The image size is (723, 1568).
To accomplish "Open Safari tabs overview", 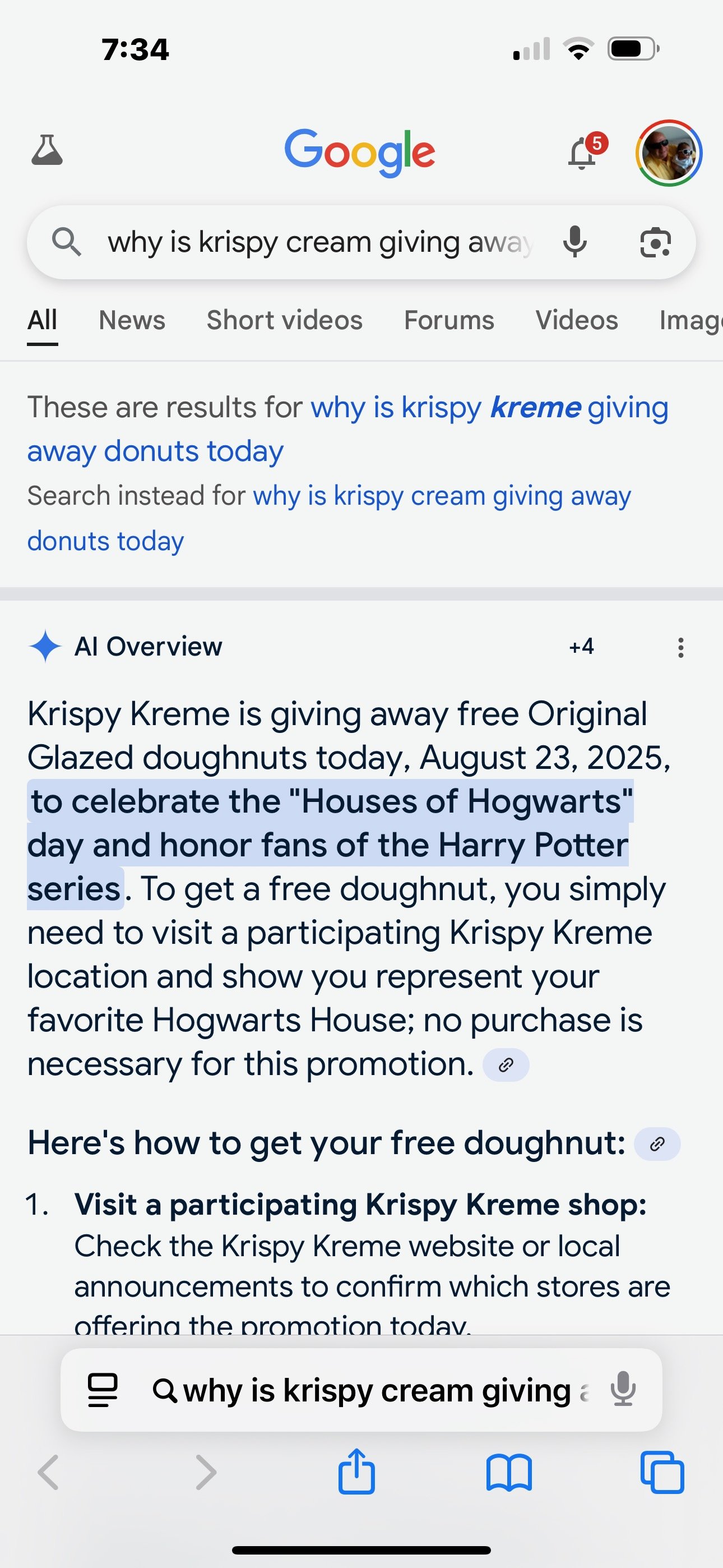I will coord(662,1473).
